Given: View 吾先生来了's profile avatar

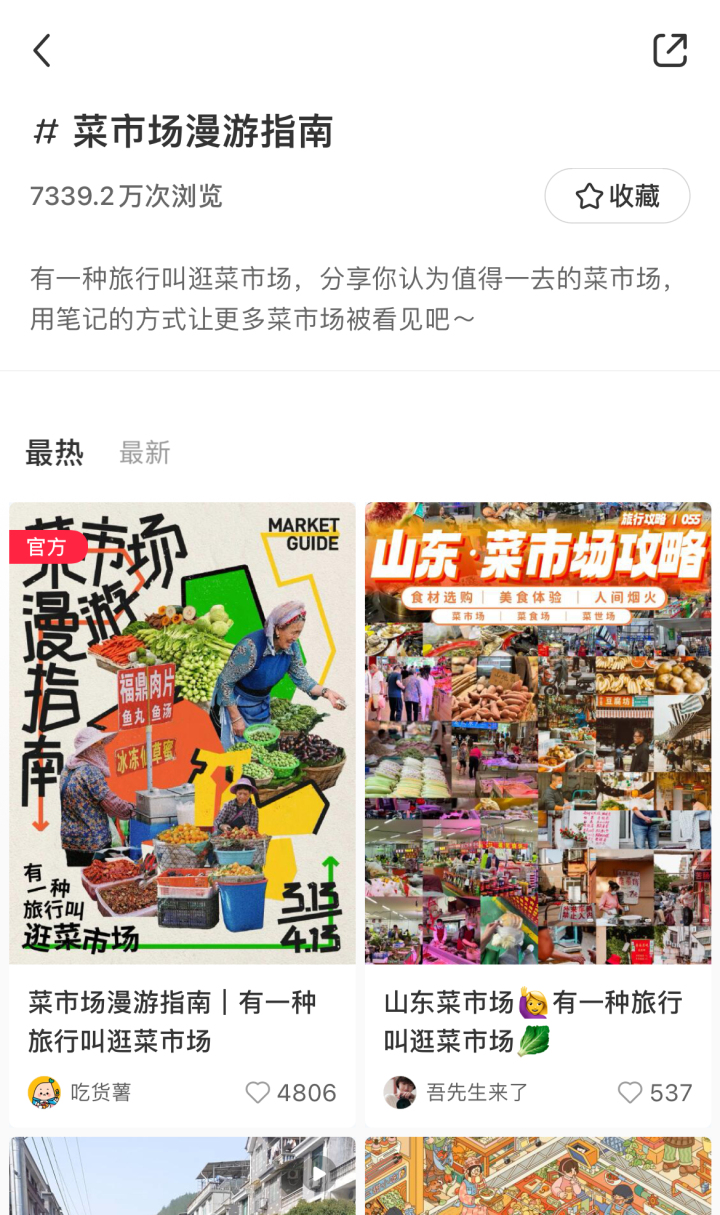Looking at the screenshot, I should (400, 1093).
